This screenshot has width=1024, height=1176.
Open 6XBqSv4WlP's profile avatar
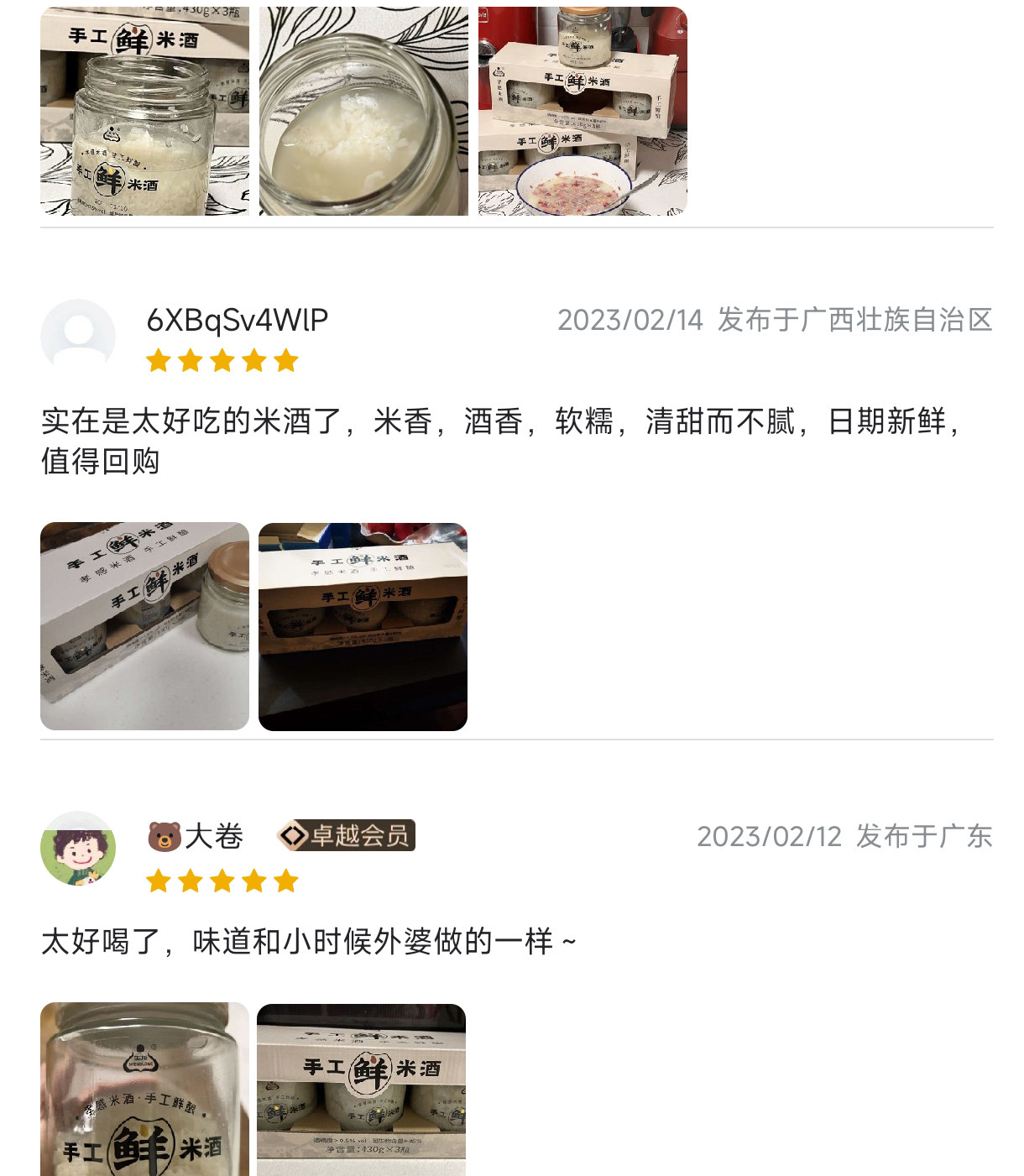pyautogui.click(x=78, y=335)
